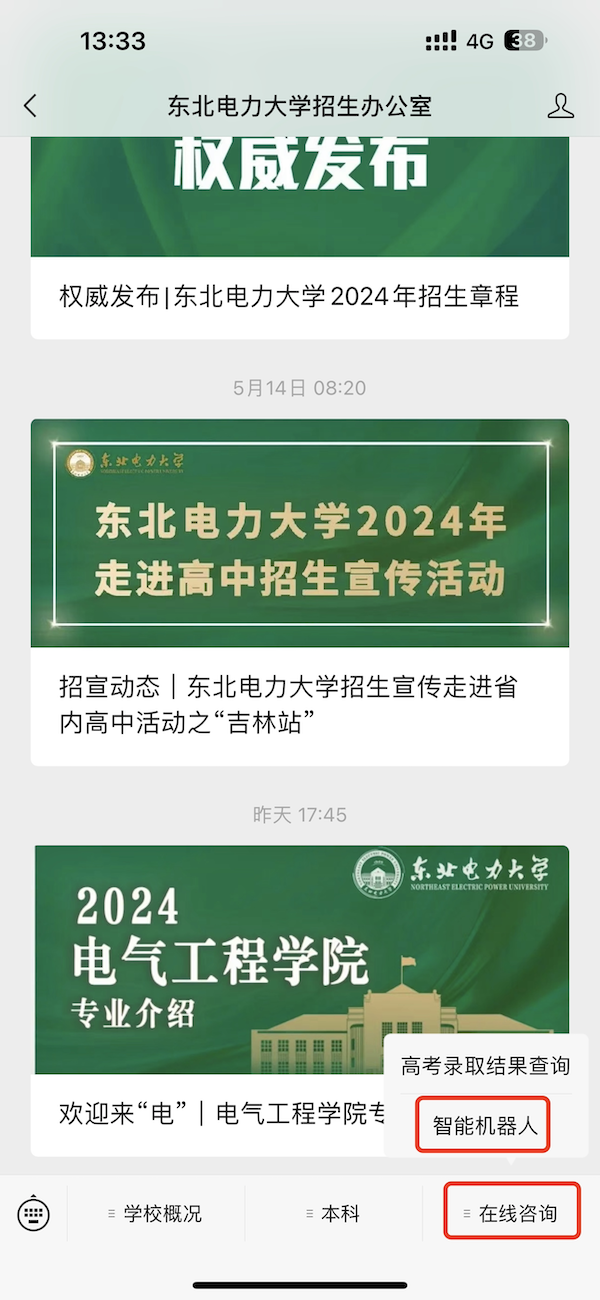Switch to keyboard input mode
Image resolution: width=600 pixels, height=1300 pixels.
click(x=33, y=1213)
